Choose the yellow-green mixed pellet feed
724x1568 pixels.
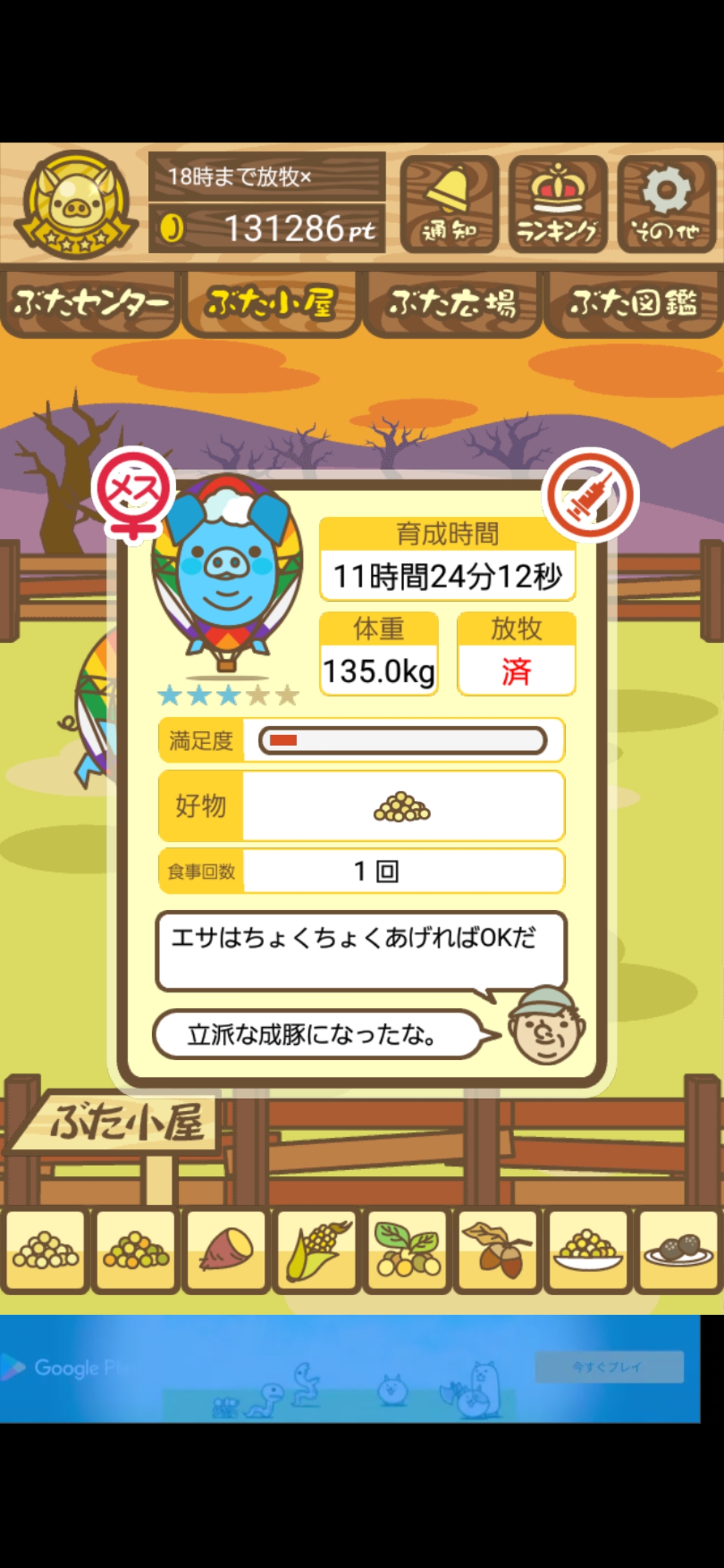tap(136, 1251)
